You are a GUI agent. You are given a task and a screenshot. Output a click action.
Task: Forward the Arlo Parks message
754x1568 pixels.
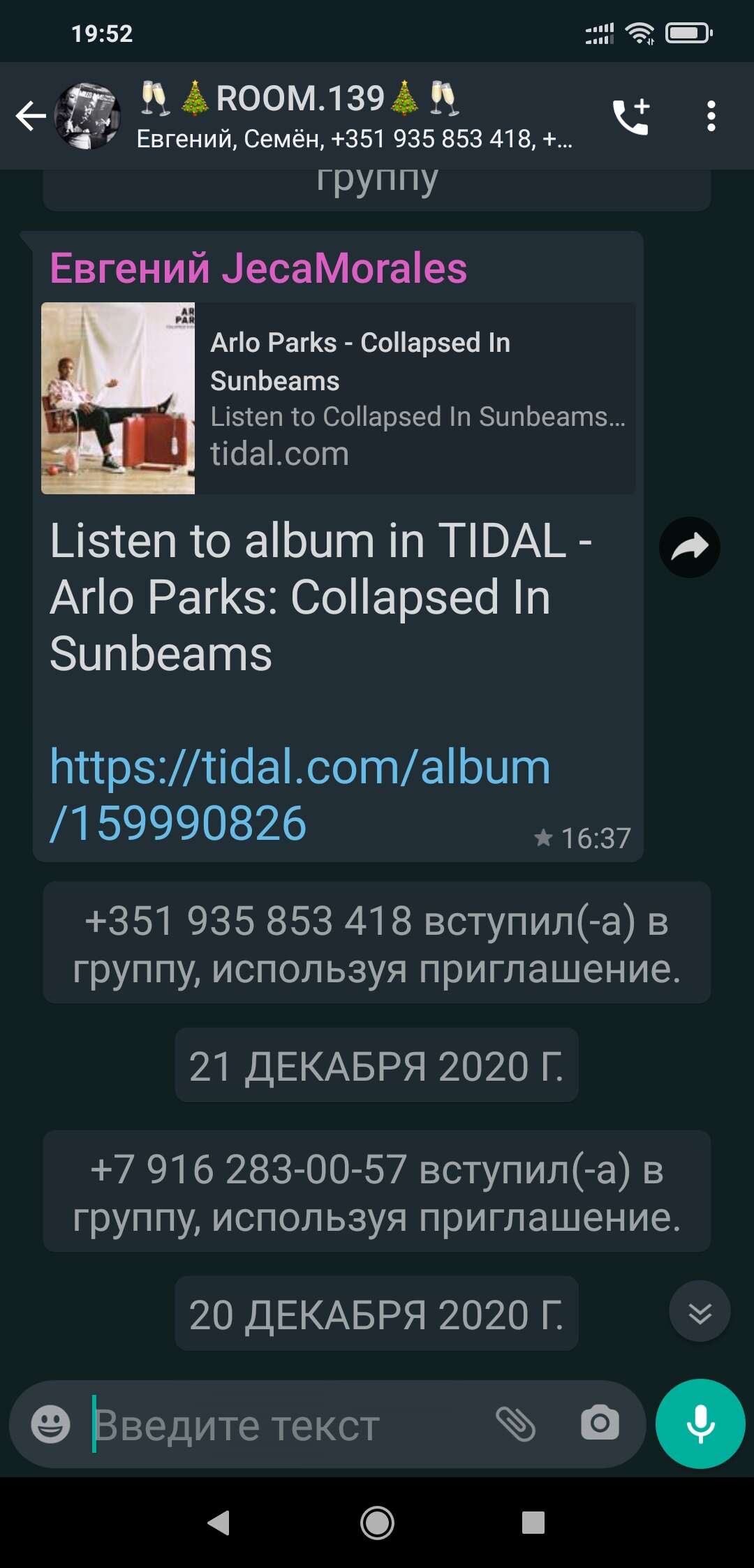[x=690, y=547]
